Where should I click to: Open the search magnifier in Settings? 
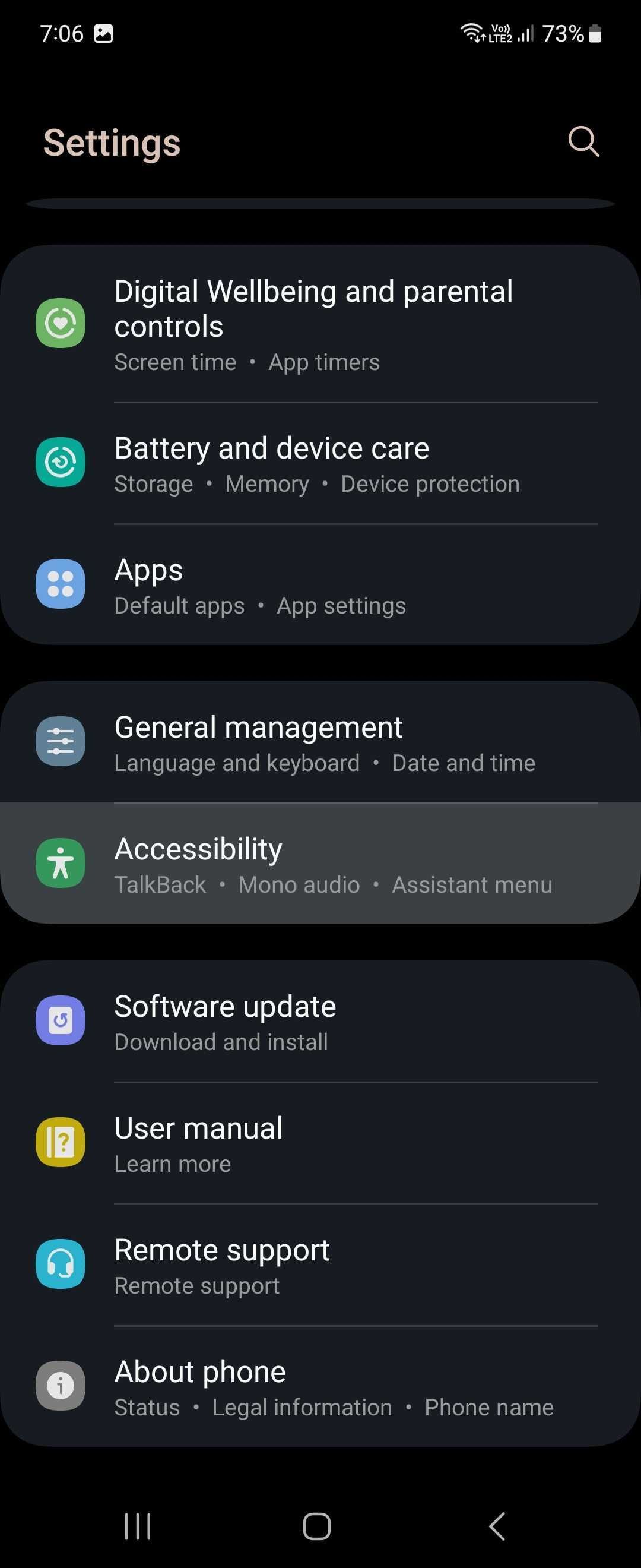(x=583, y=142)
